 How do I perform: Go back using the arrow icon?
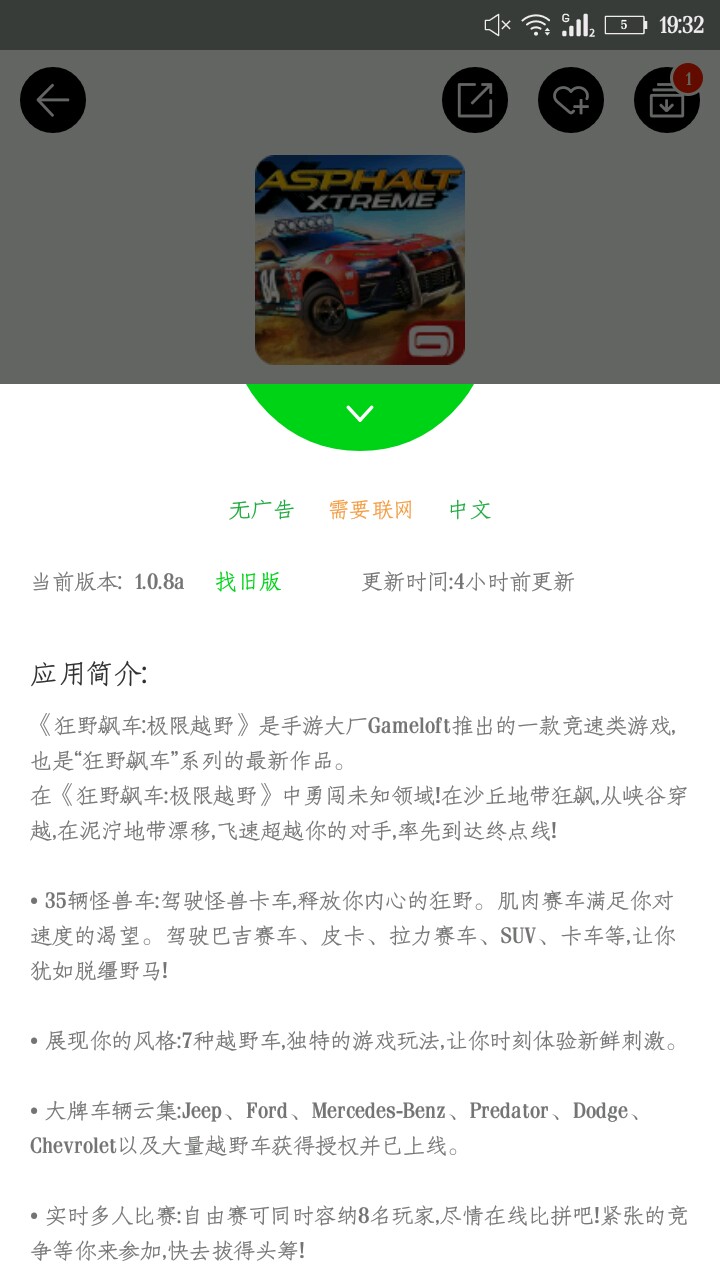(x=53, y=100)
